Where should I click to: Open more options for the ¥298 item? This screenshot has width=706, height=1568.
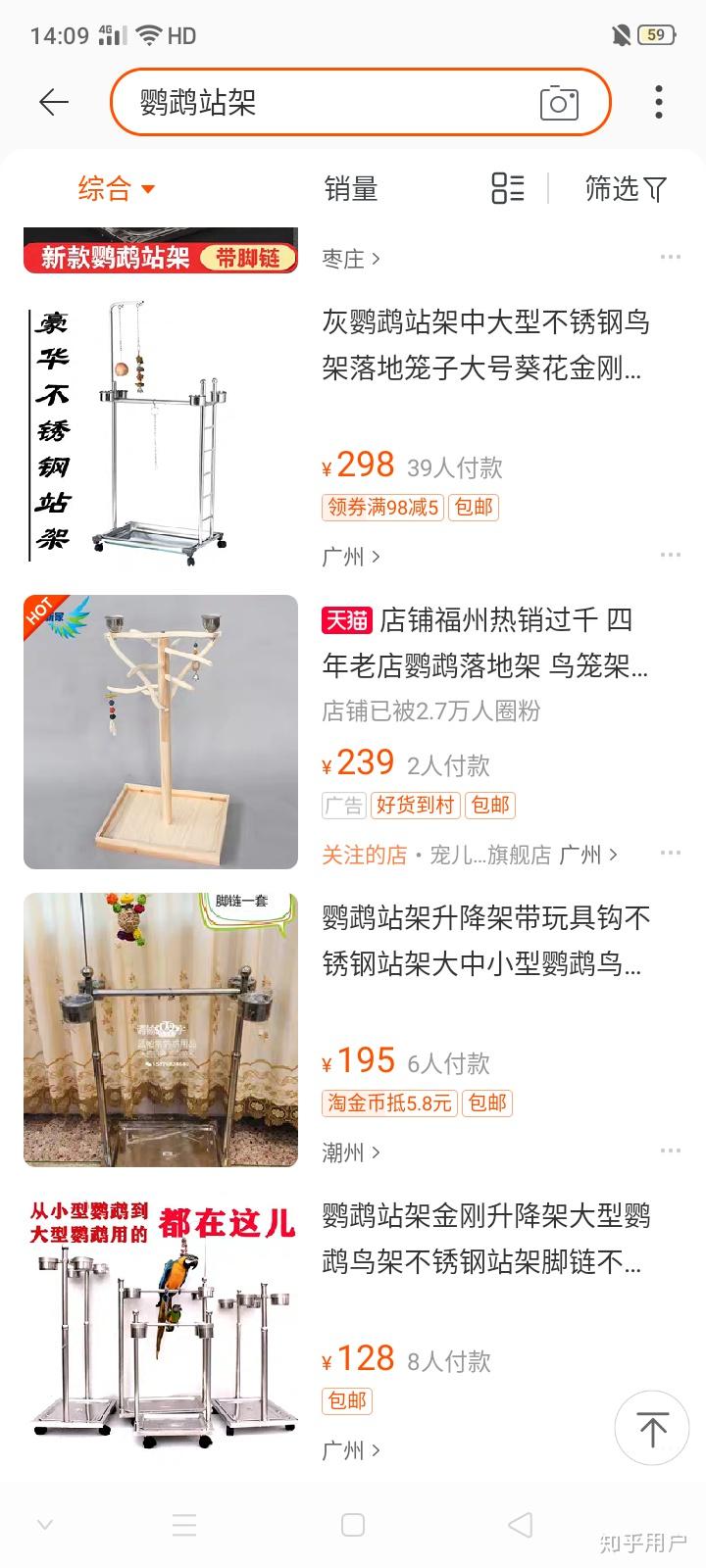671,555
